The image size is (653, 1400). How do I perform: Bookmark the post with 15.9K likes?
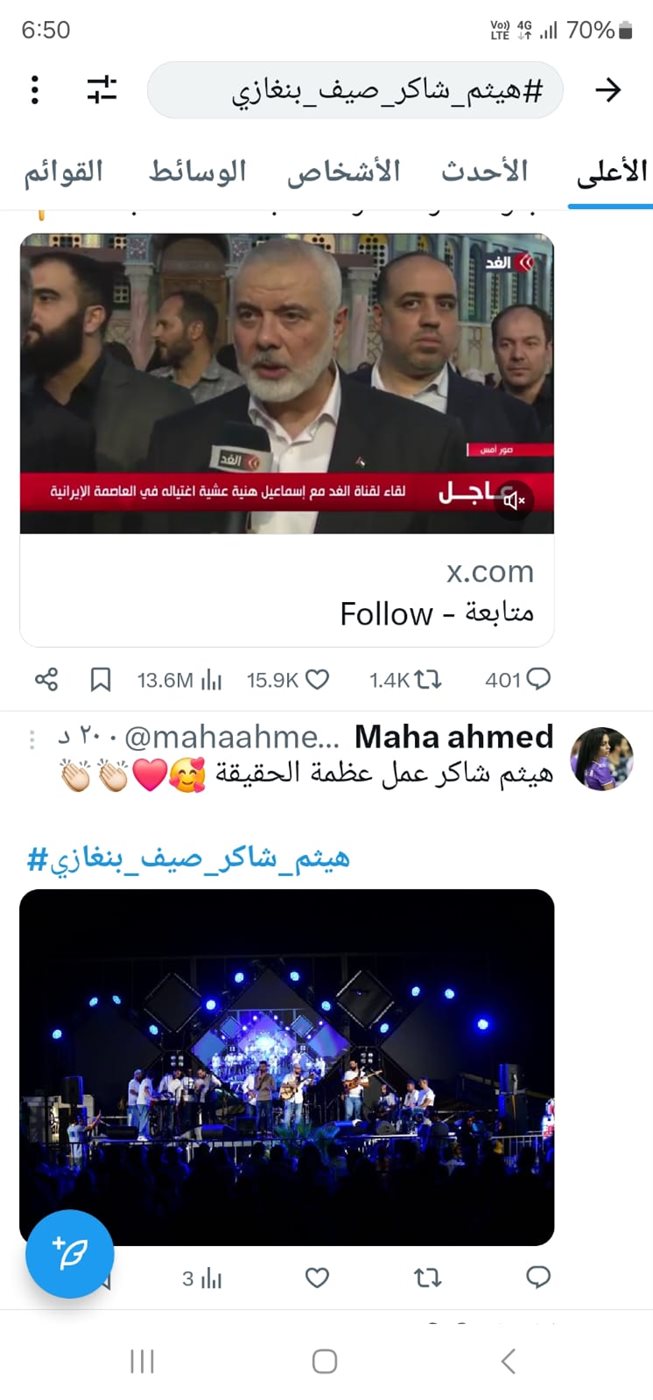coord(100,680)
